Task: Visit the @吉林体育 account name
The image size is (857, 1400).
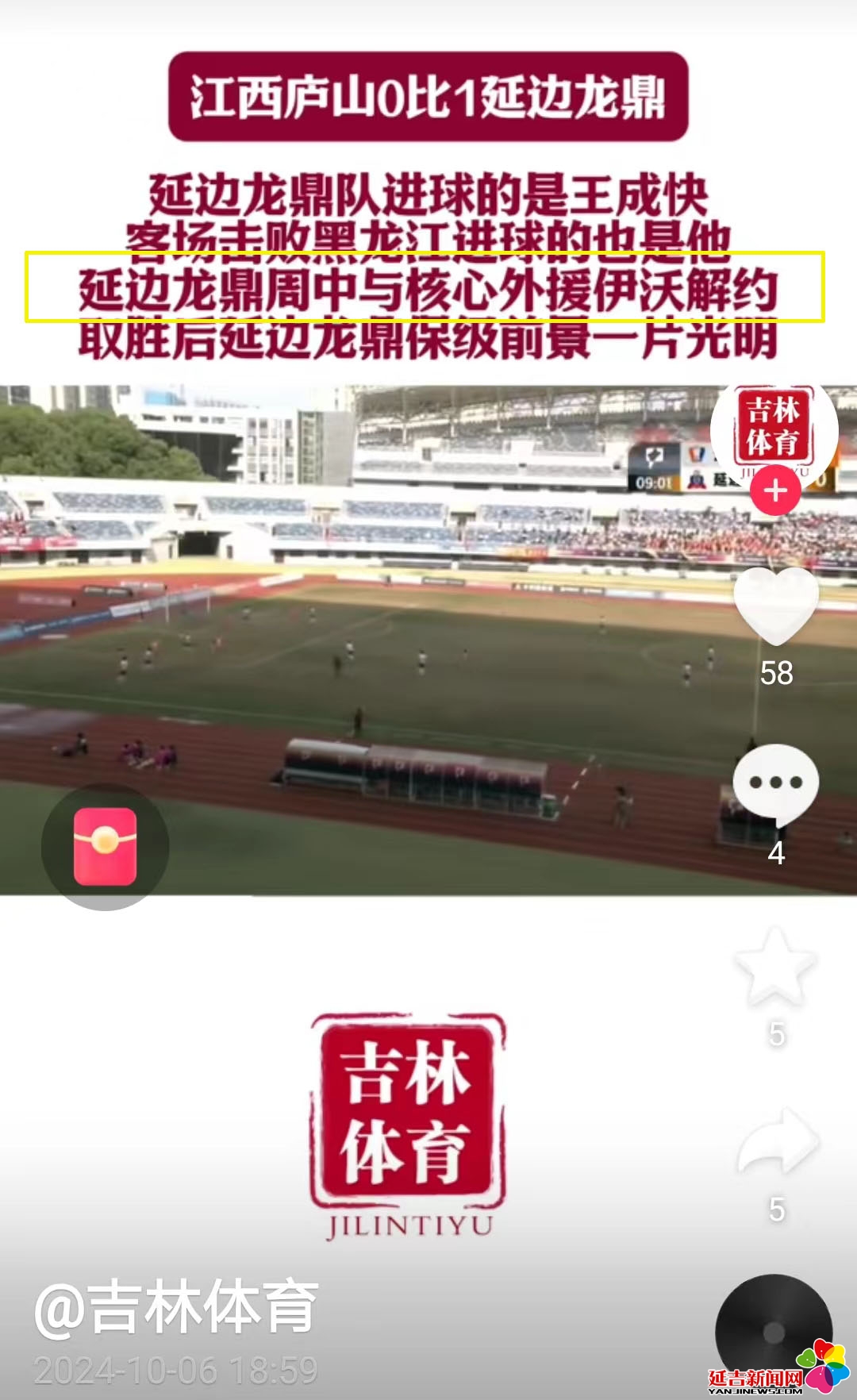Action: (176, 1308)
